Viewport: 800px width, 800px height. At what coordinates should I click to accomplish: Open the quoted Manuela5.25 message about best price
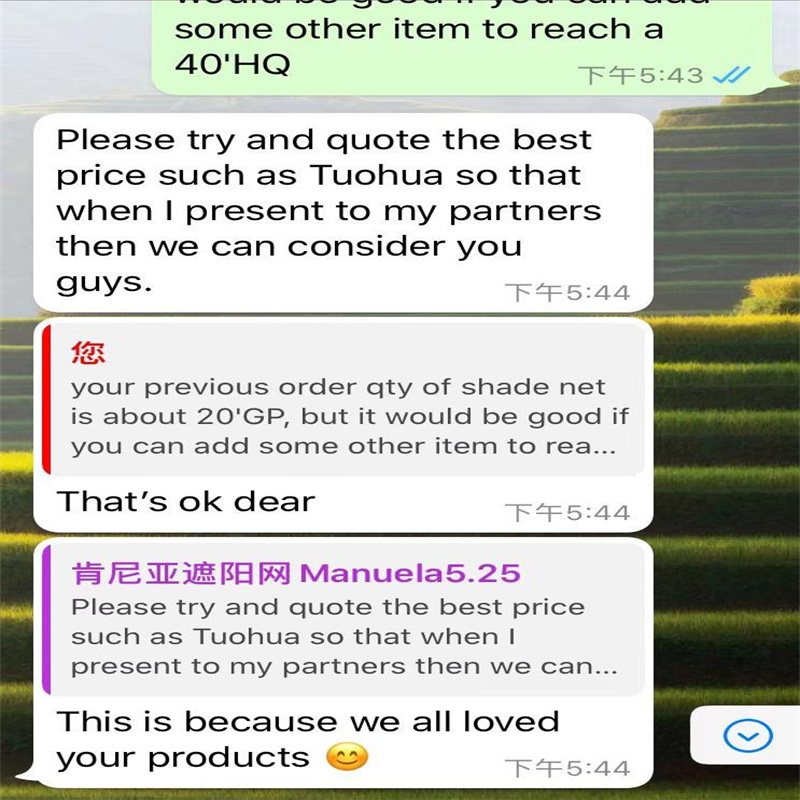click(x=342, y=620)
